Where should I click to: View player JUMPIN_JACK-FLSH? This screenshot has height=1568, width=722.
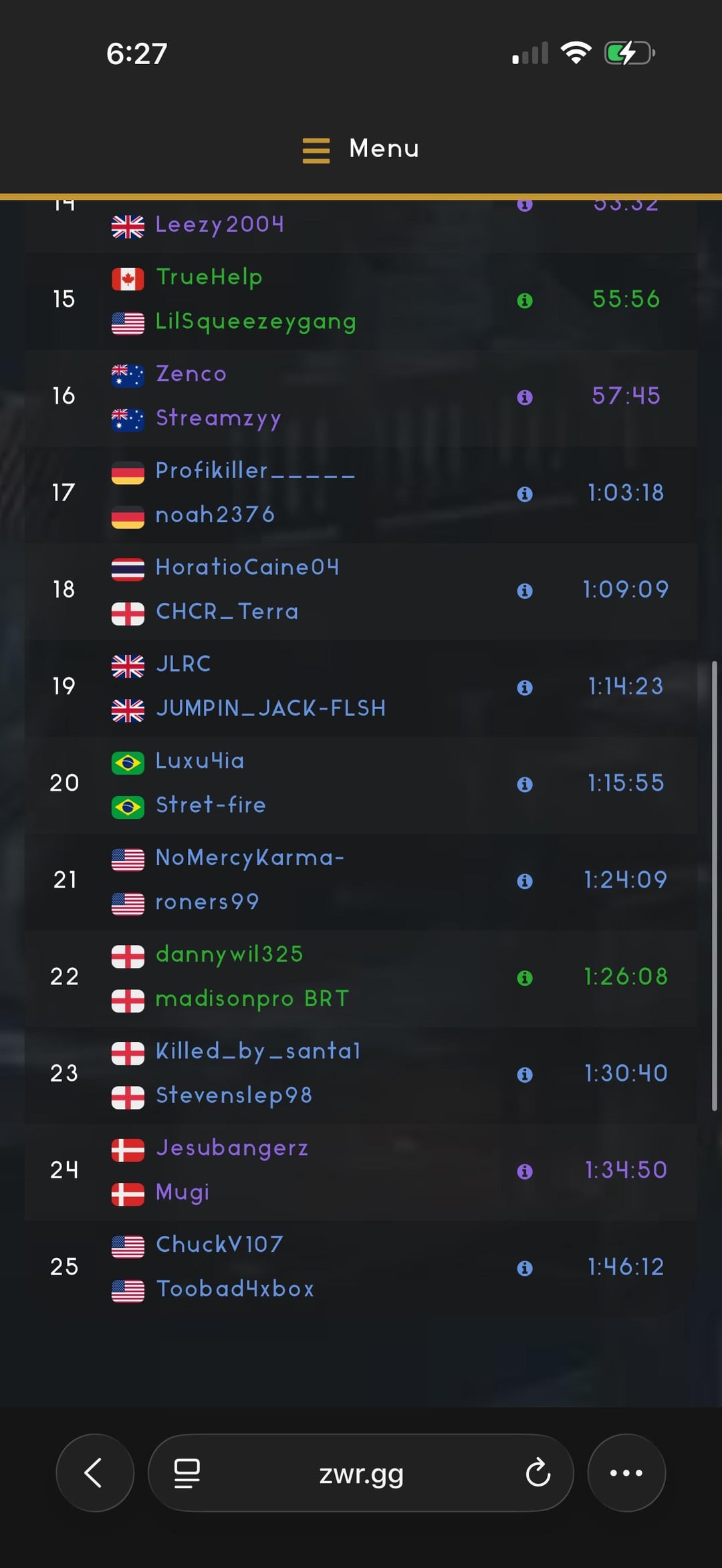(x=271, y=708)
